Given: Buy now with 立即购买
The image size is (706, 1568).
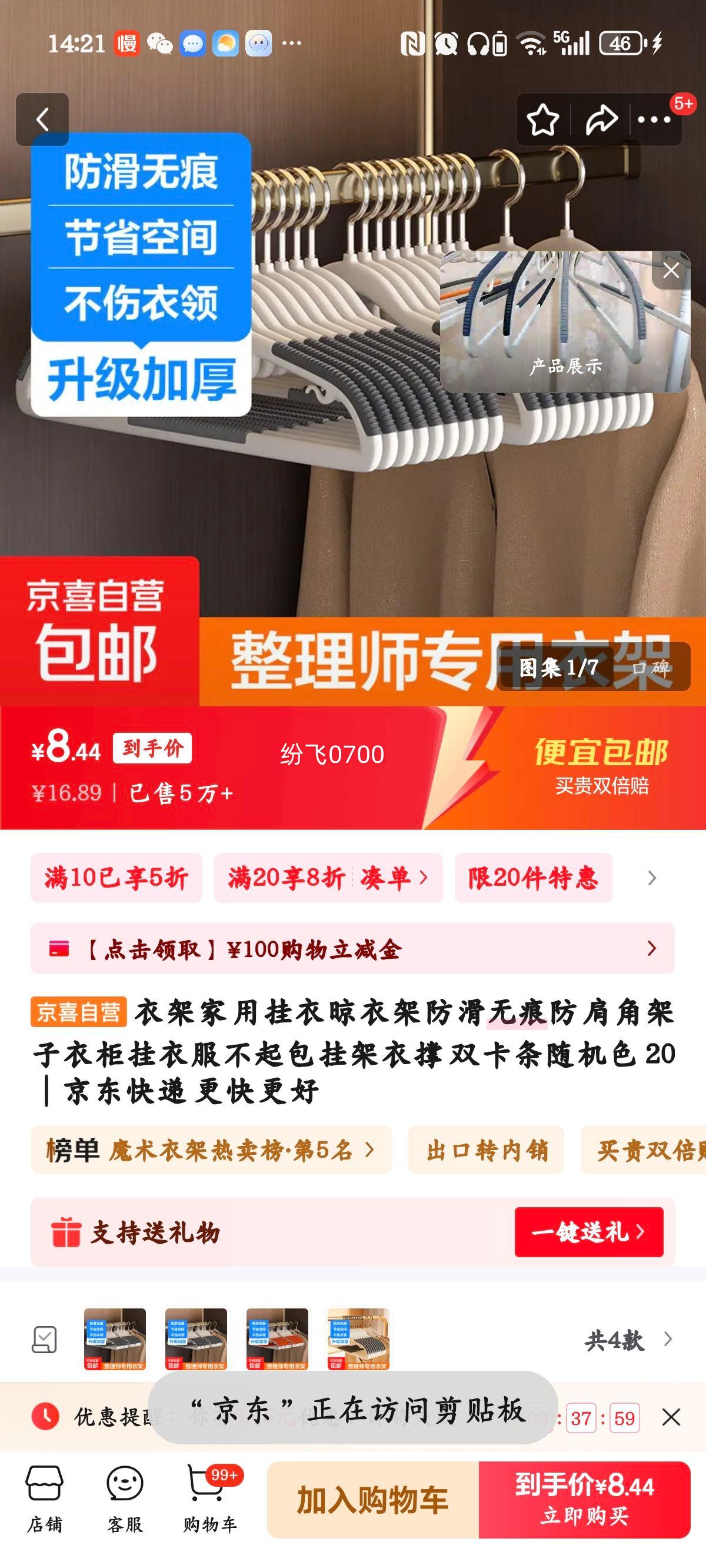Looking at the screenshot, I should (584, 1500).
